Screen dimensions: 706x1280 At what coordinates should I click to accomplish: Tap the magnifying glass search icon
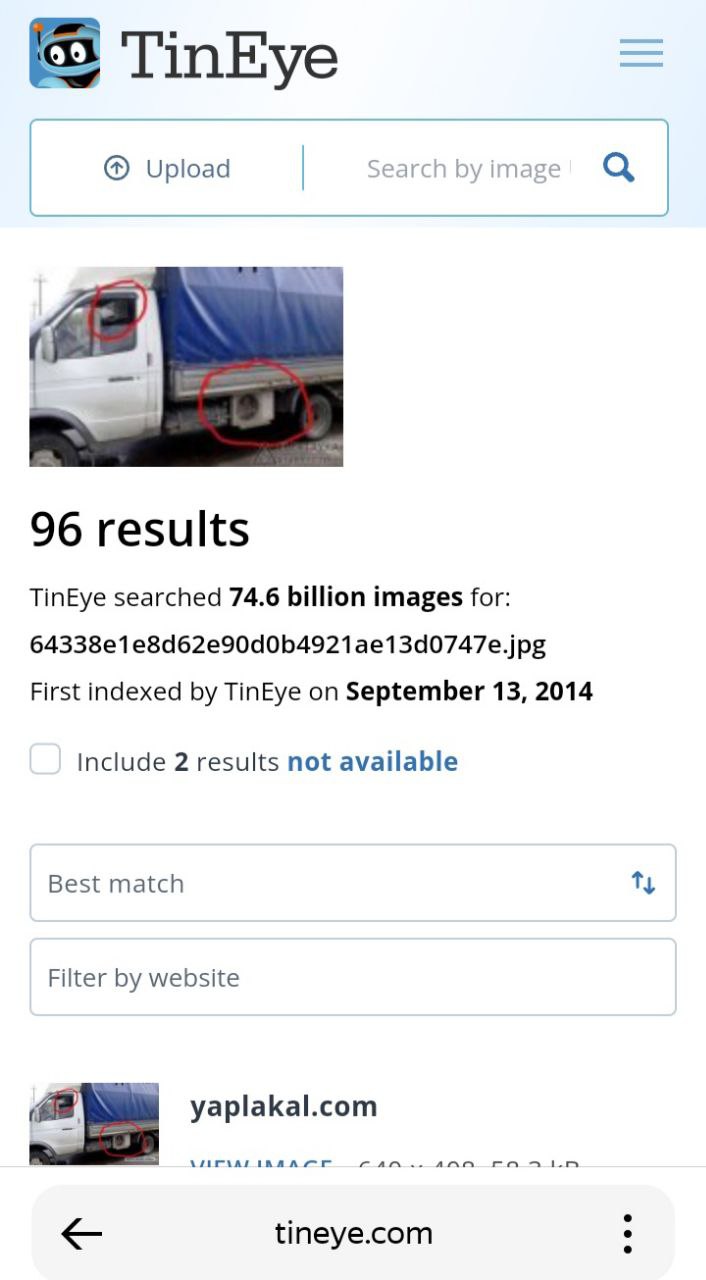[x=619, y=168]
